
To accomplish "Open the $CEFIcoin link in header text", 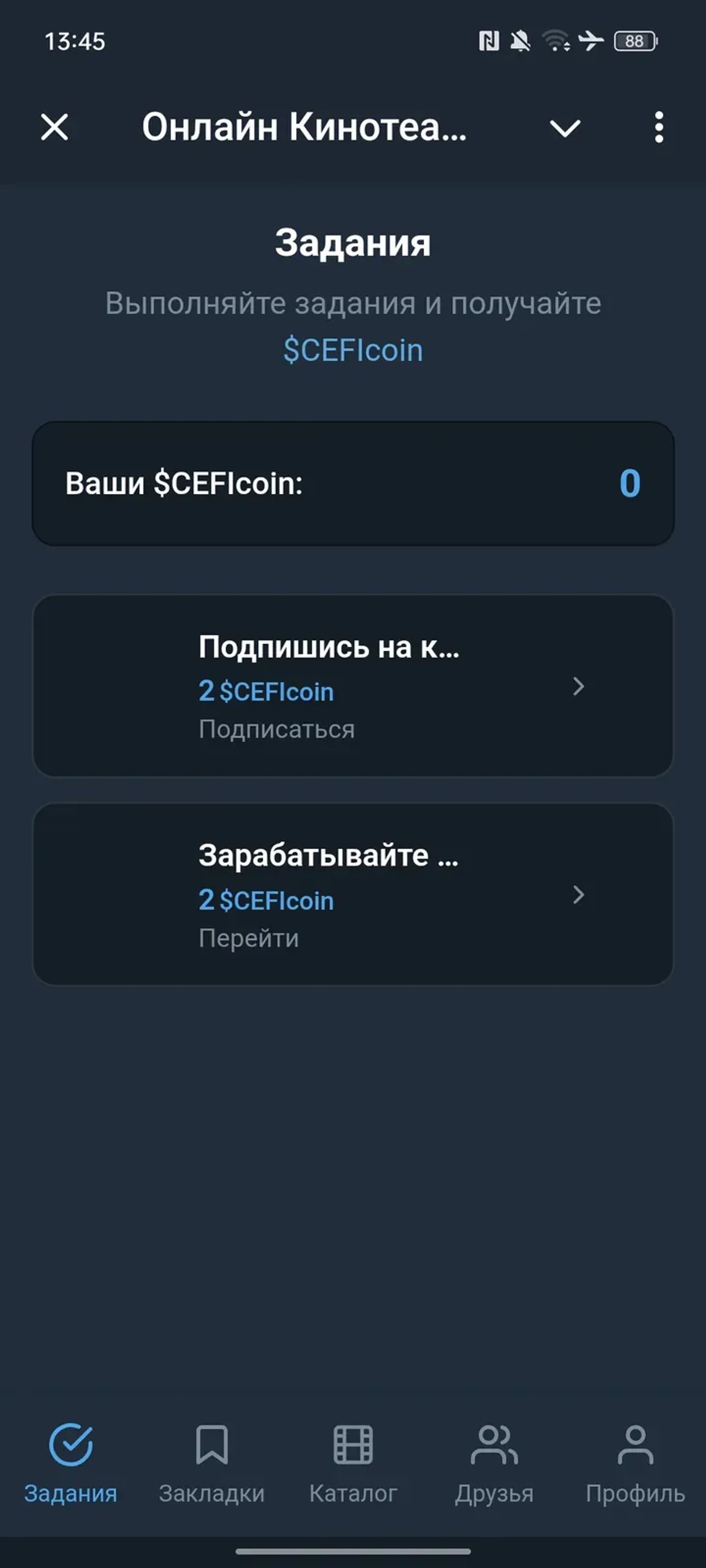I will click(352, 350).
